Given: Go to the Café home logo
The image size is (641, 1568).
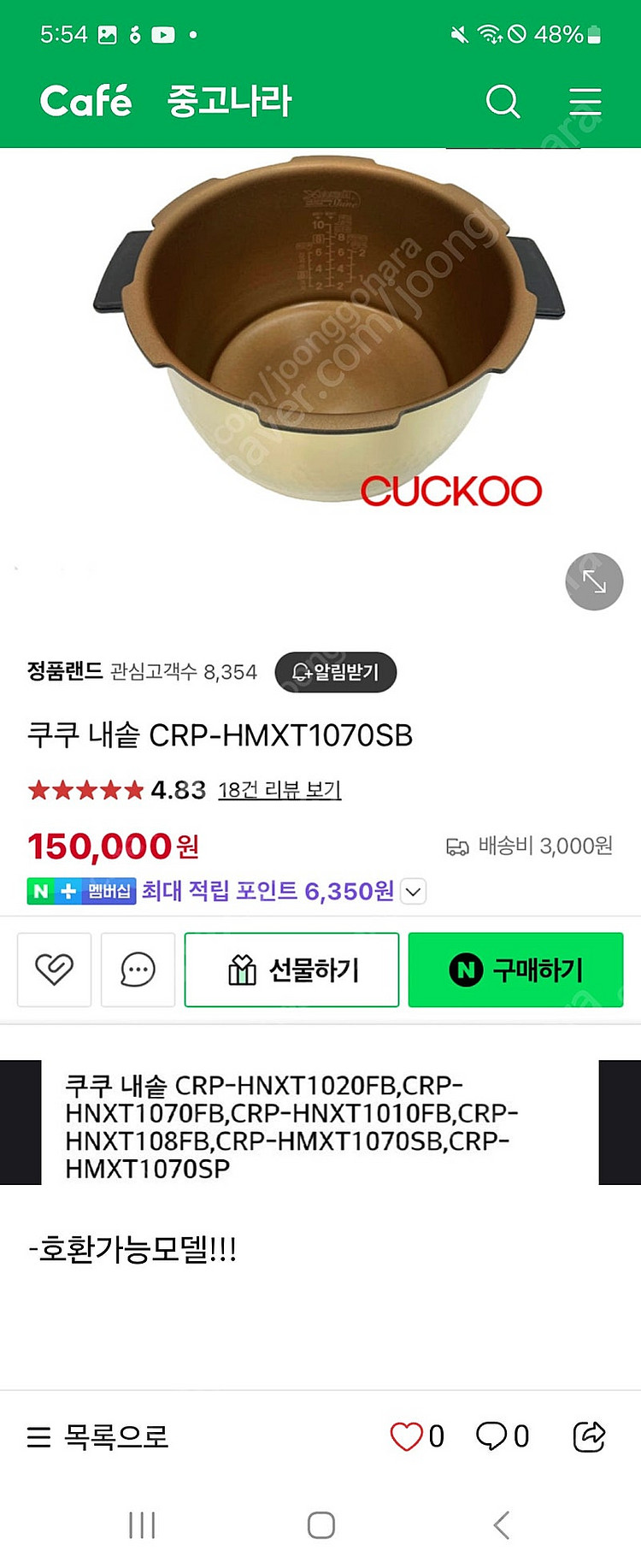Looking at the screenshot, I should point(85,102).
